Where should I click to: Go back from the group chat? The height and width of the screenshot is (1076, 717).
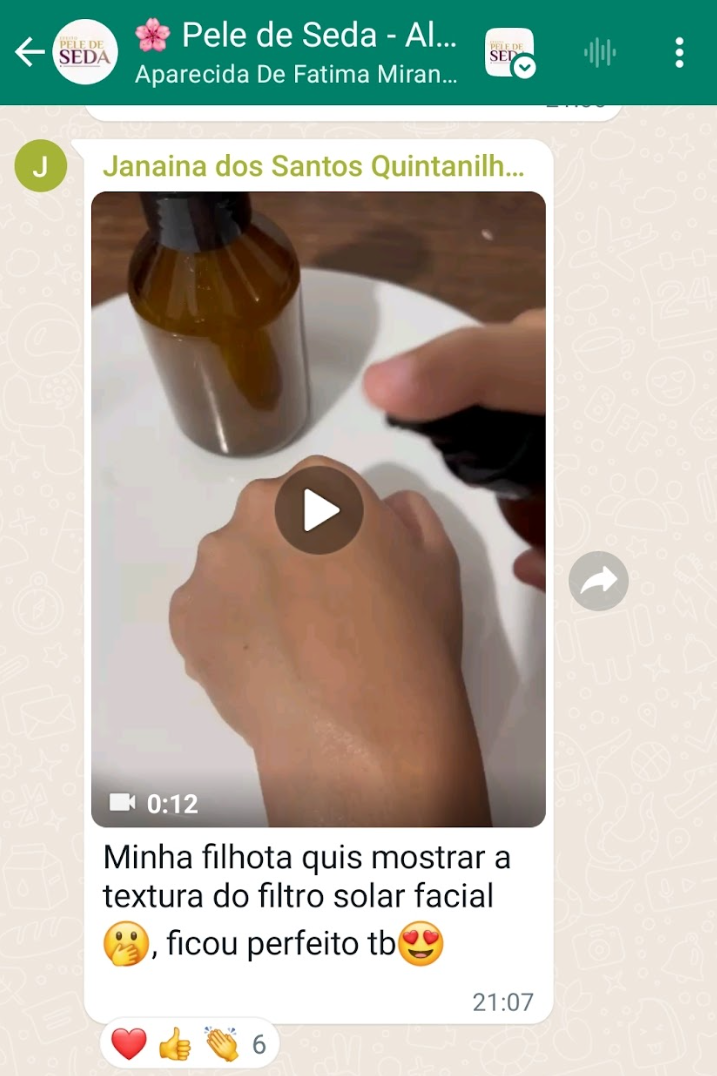pyautogui.click(x=30, y=52)
